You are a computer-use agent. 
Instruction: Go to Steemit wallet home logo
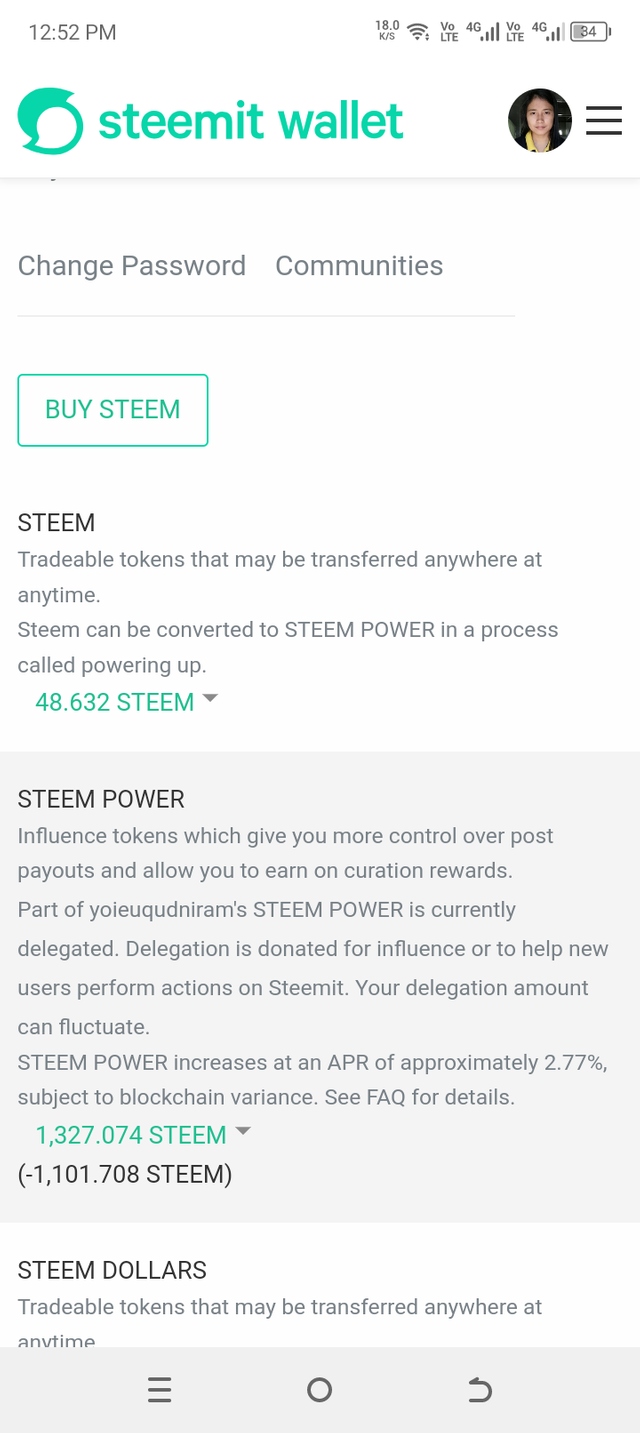[211, 122]
